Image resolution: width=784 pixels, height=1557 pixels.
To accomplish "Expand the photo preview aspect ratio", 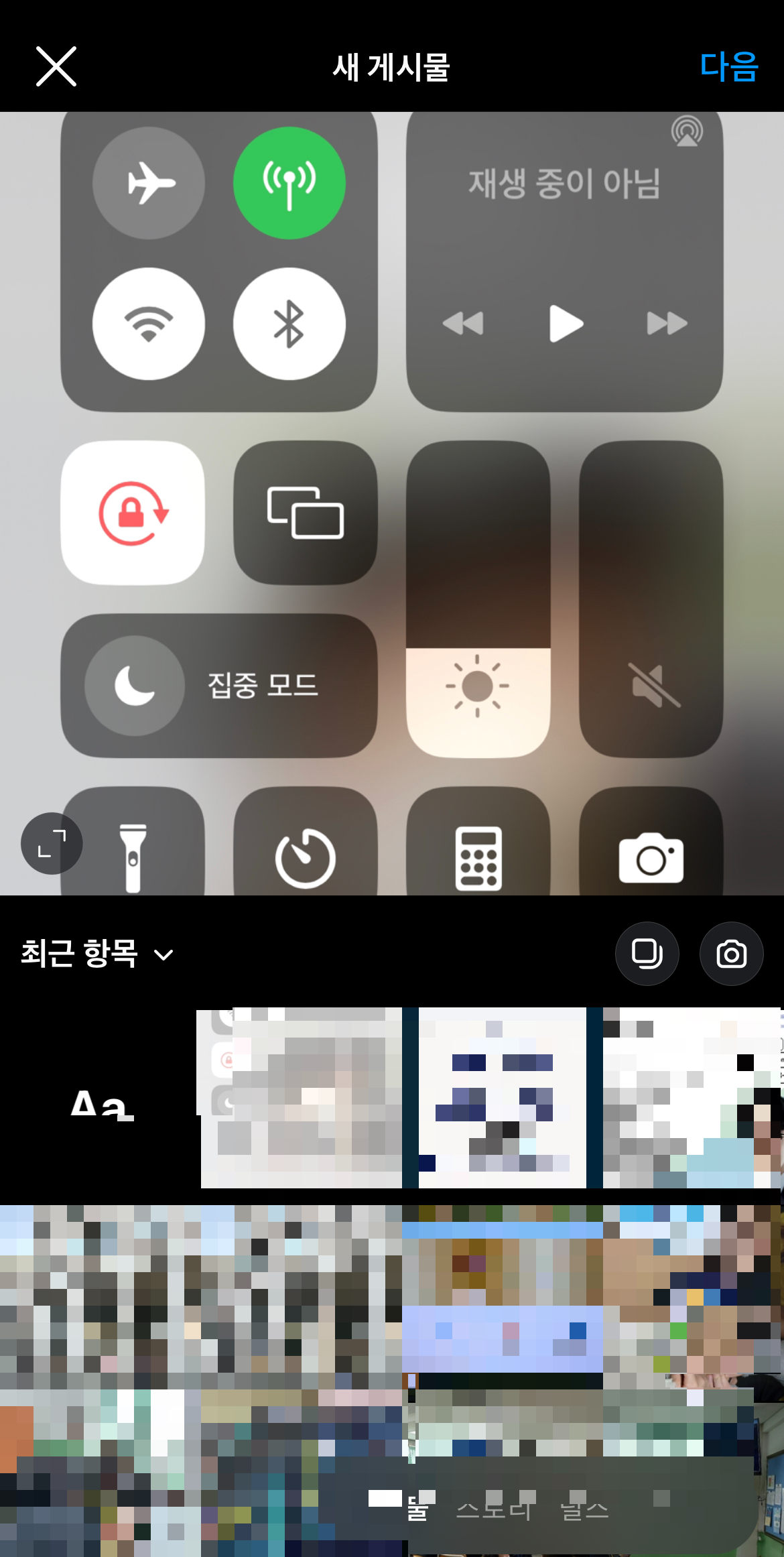I will [x=52, y=844].
